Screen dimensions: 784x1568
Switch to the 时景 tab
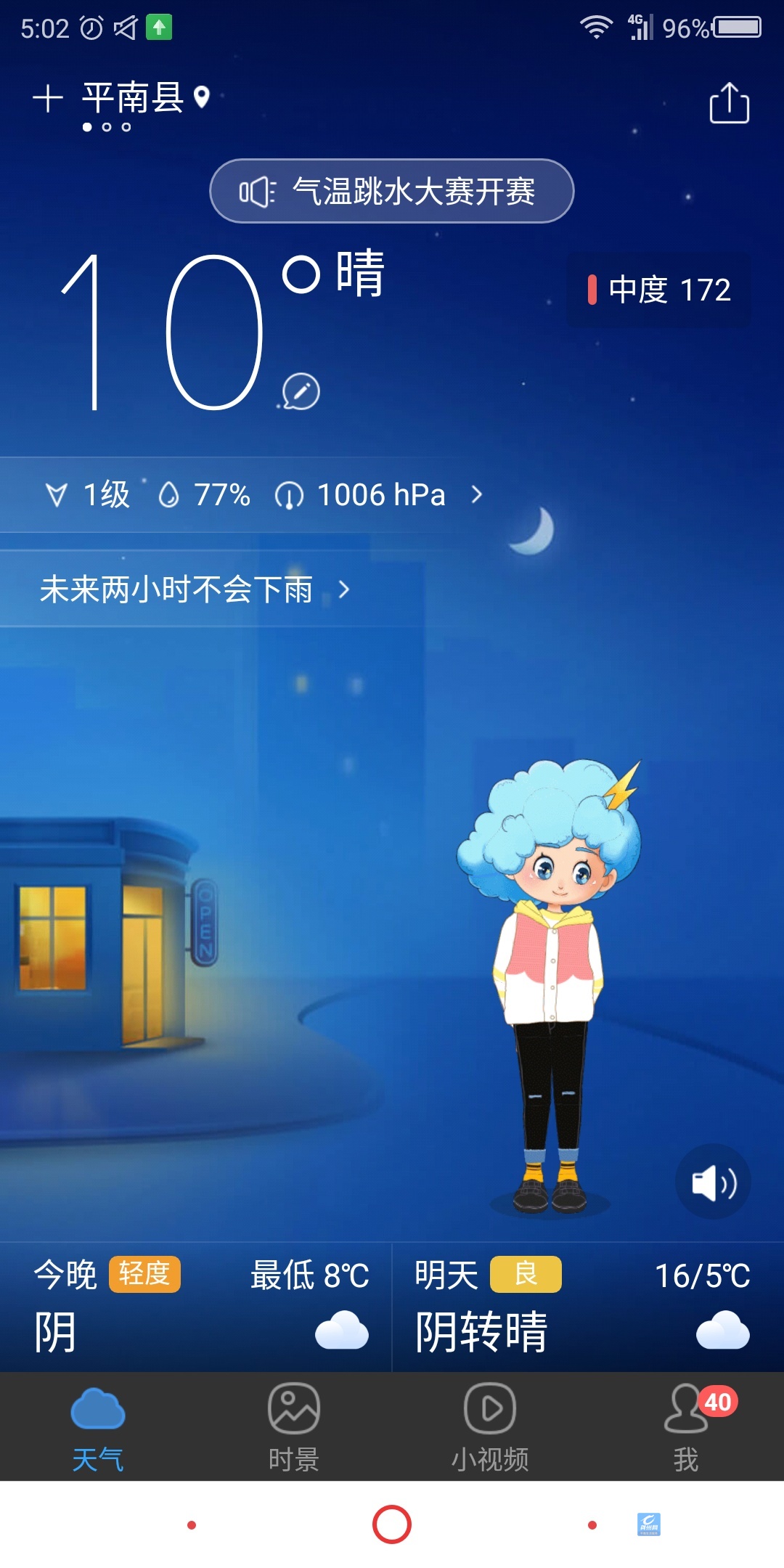[x=294, y=1427]
